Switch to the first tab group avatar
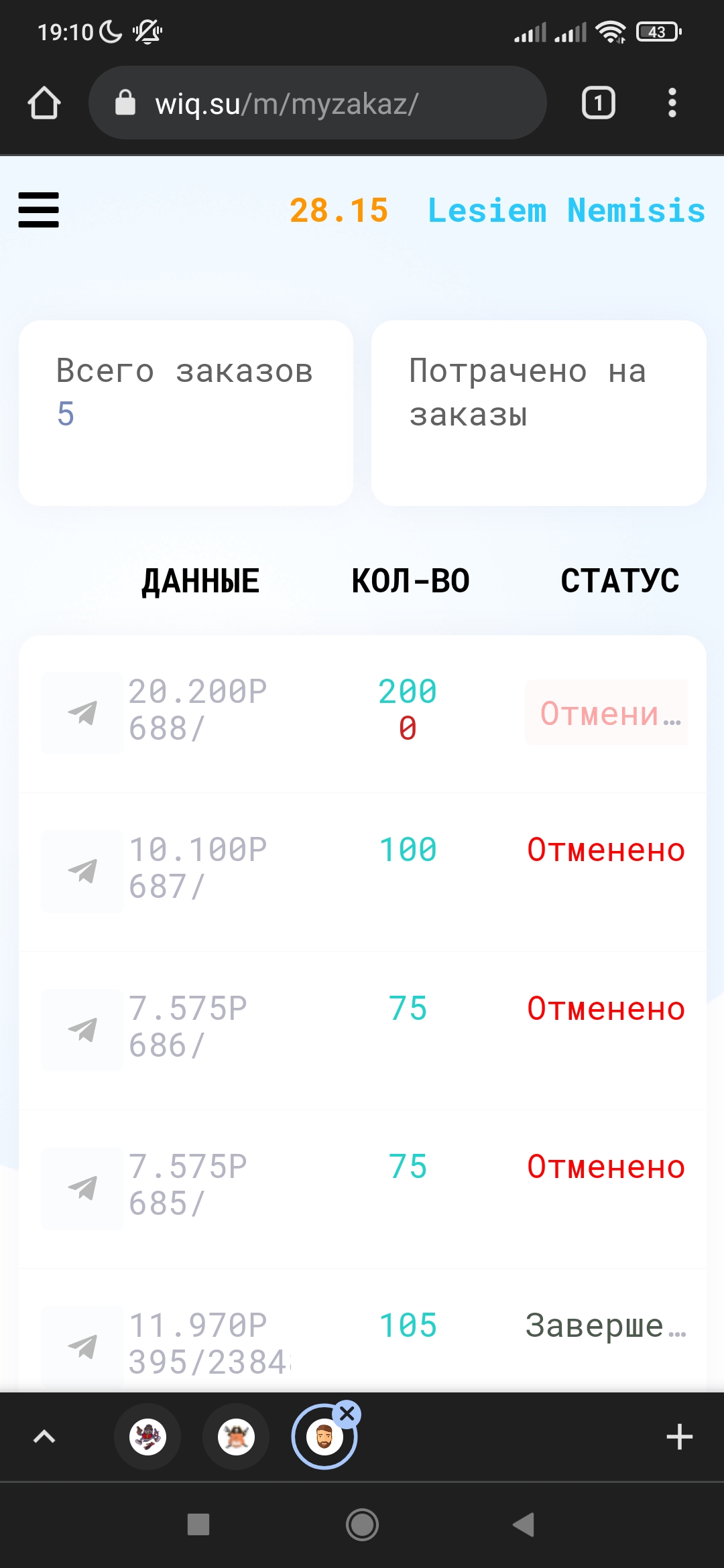 coord(147,1437)
